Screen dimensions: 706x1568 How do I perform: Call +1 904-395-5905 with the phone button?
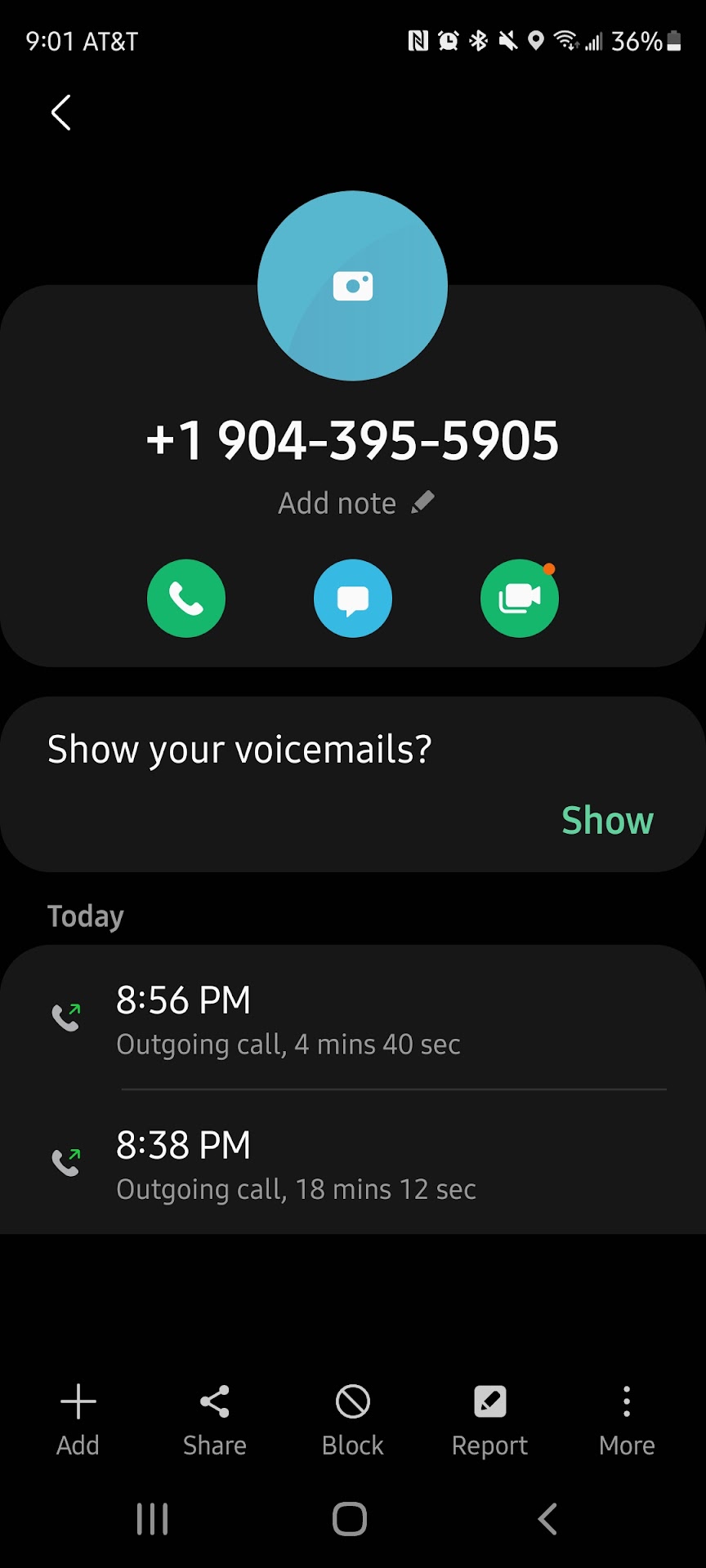click(186, 599)
